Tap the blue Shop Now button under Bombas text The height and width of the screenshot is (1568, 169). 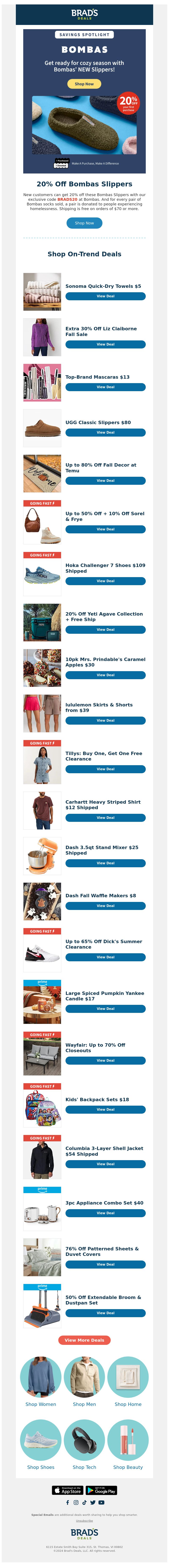[84, 223]
